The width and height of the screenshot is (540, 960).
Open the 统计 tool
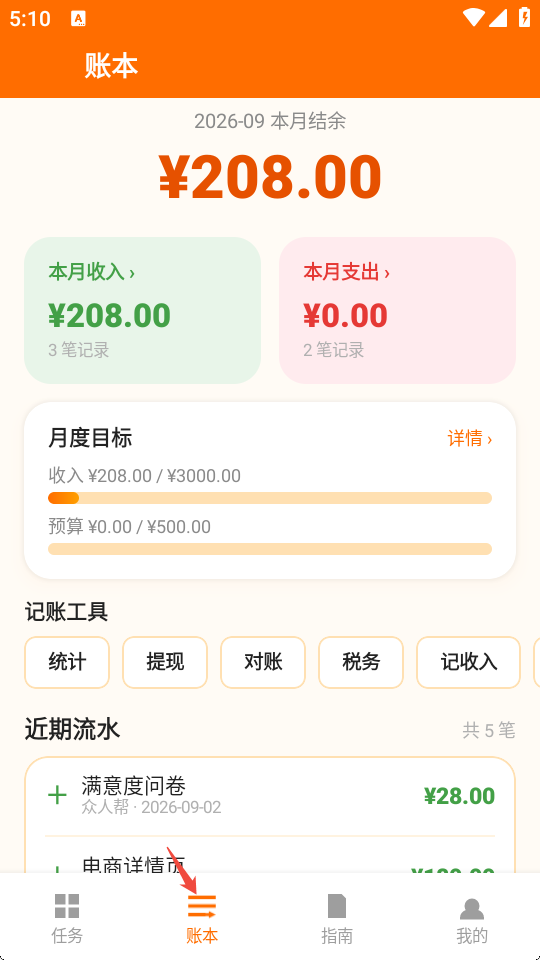coord(67,662)
